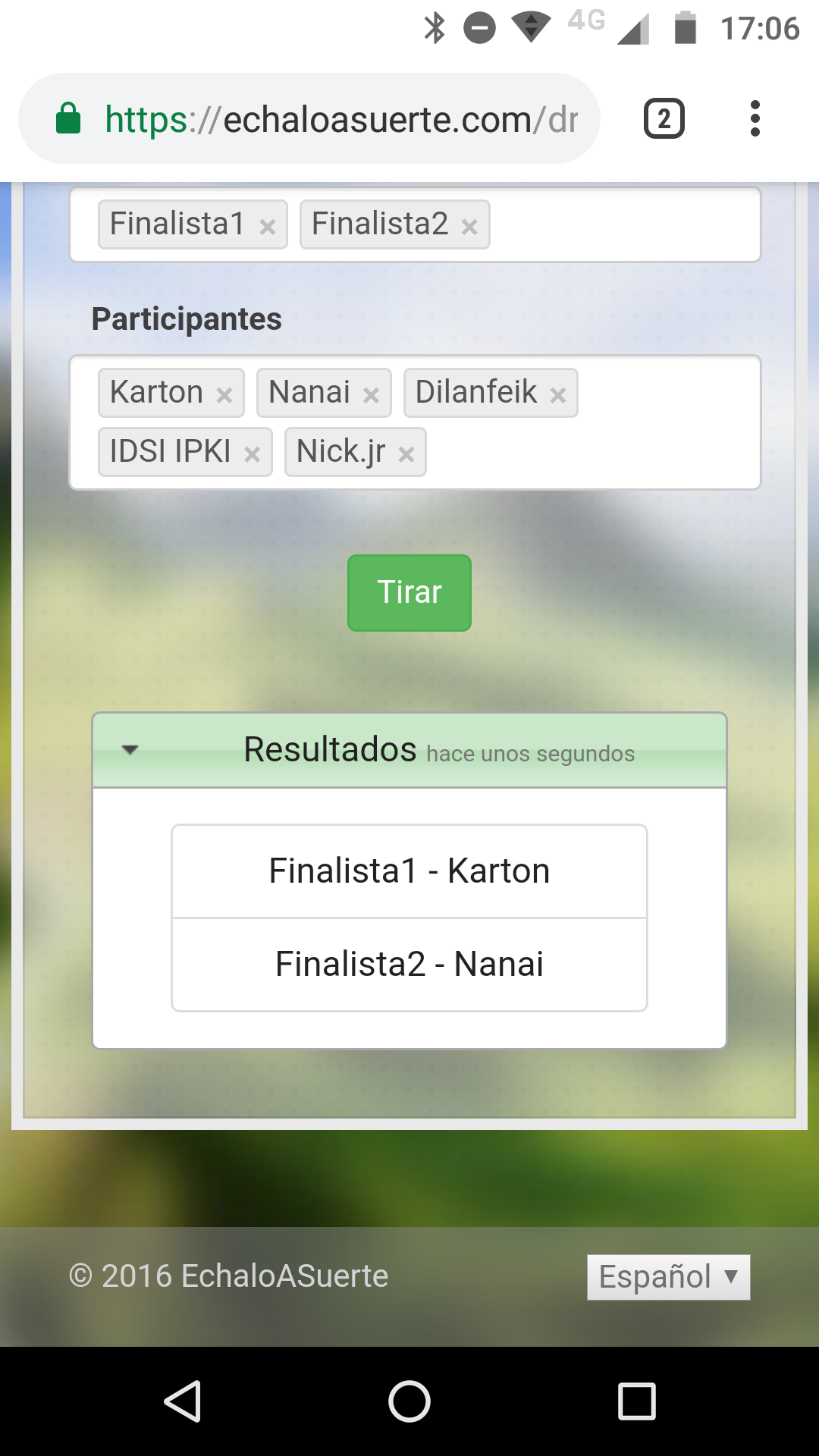The image size is (819, 1456).
Task: Tap the green Tirar button
Action: (409, 592)
